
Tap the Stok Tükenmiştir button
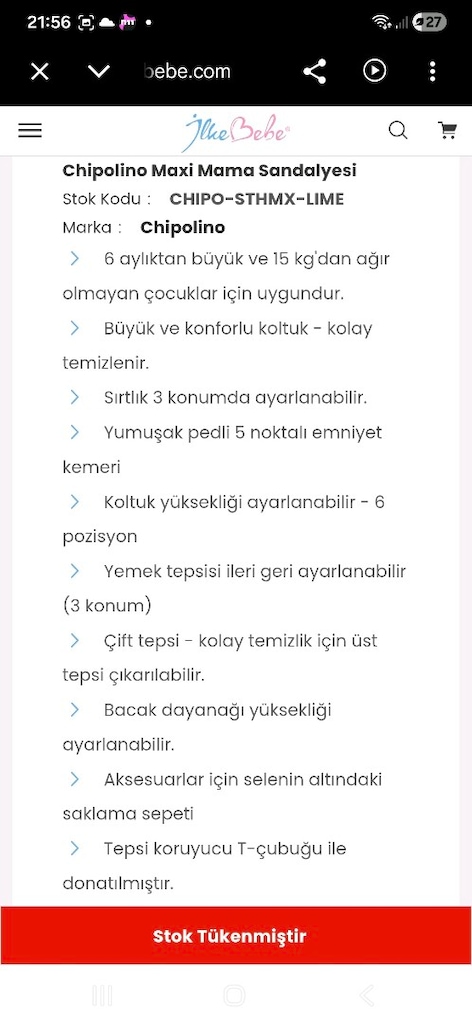tap(236, 935)
